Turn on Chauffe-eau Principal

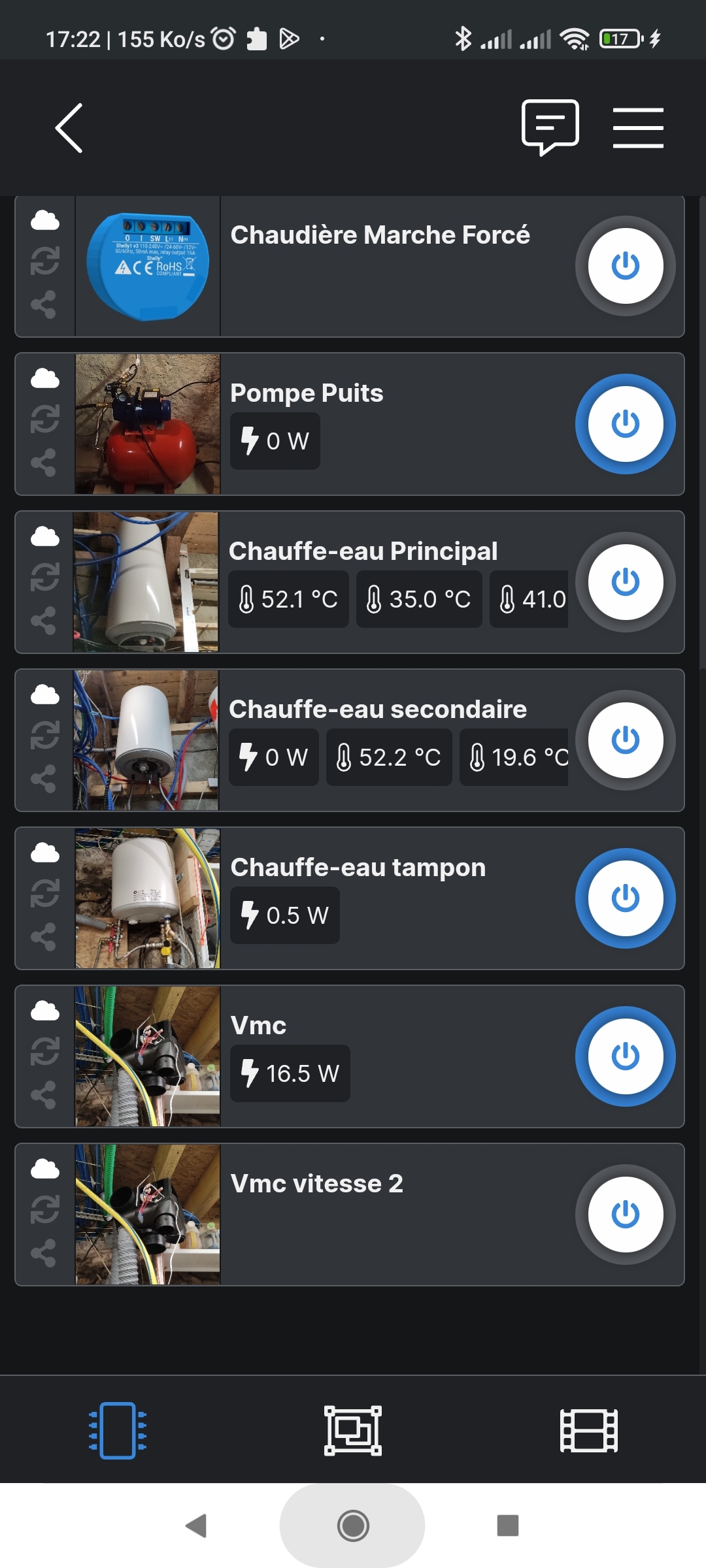point(625,582)
